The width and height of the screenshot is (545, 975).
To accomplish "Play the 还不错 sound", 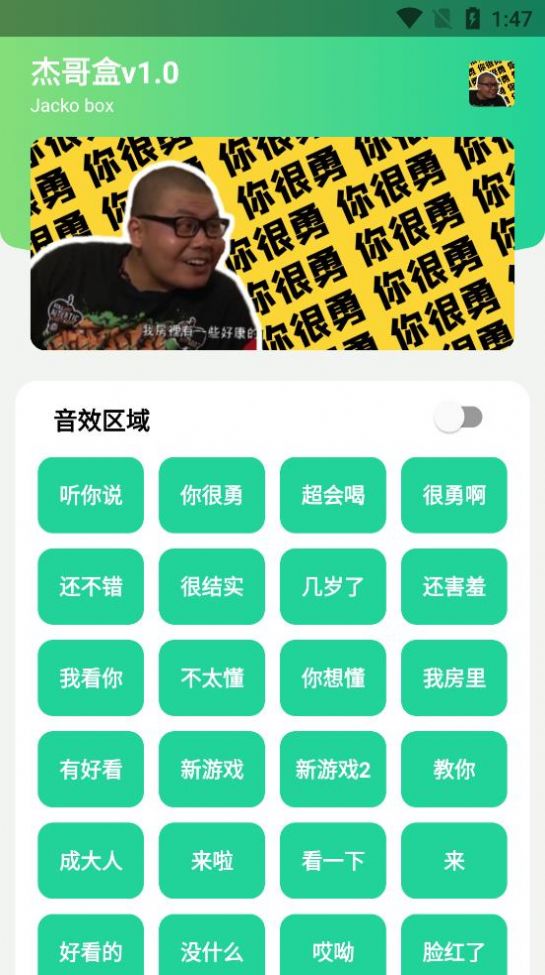I will tap(91, 586).
